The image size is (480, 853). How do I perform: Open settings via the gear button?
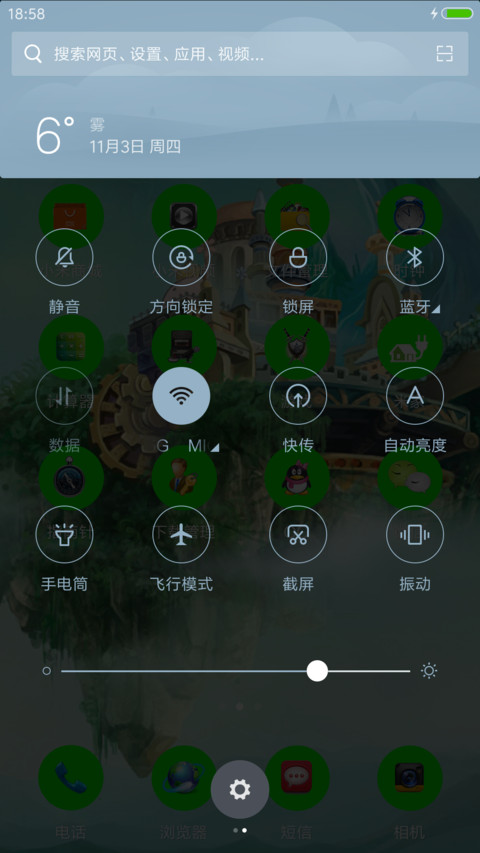pyautogui.click(x=240, y=789)
